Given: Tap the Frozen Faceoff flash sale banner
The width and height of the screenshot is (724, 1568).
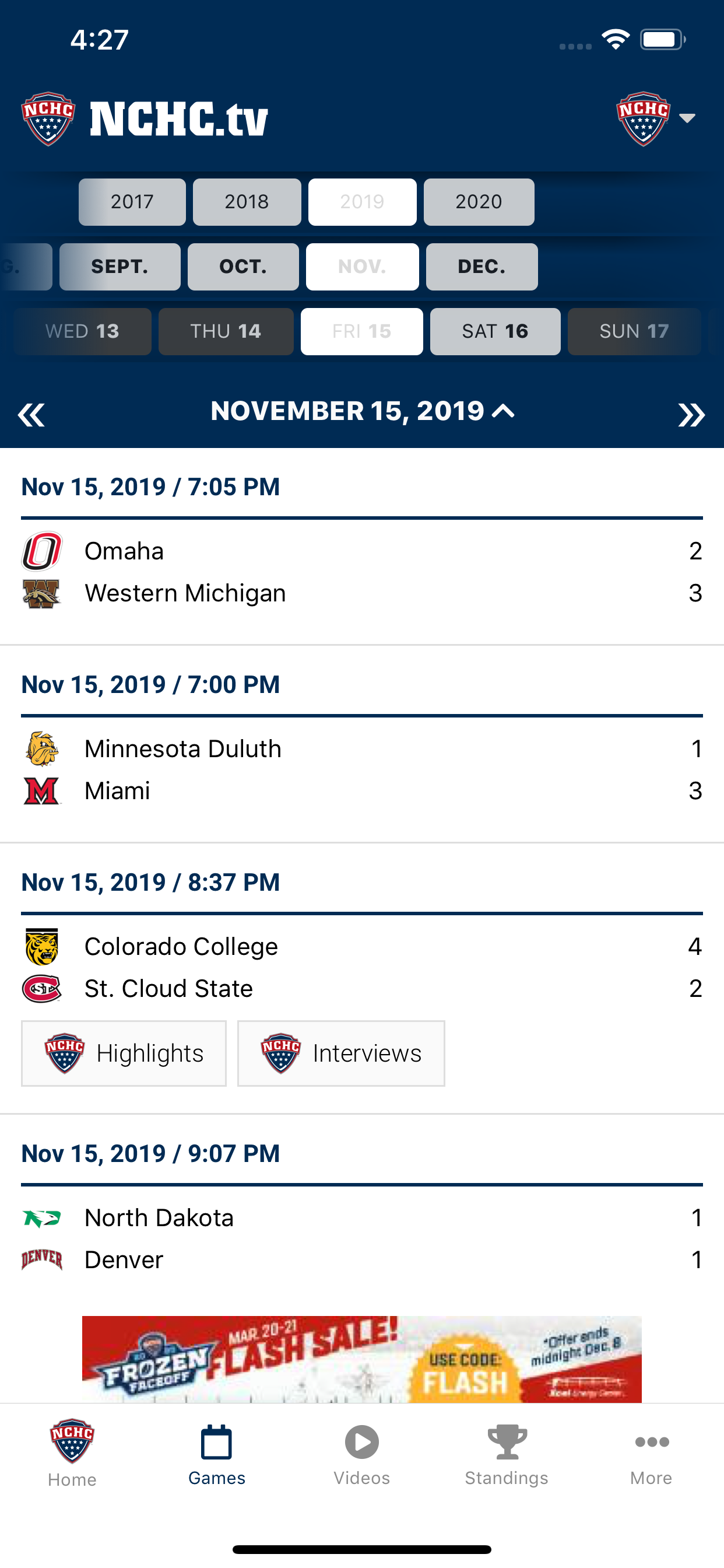Looking at the screenshot, I should (x=362, y=1359).
